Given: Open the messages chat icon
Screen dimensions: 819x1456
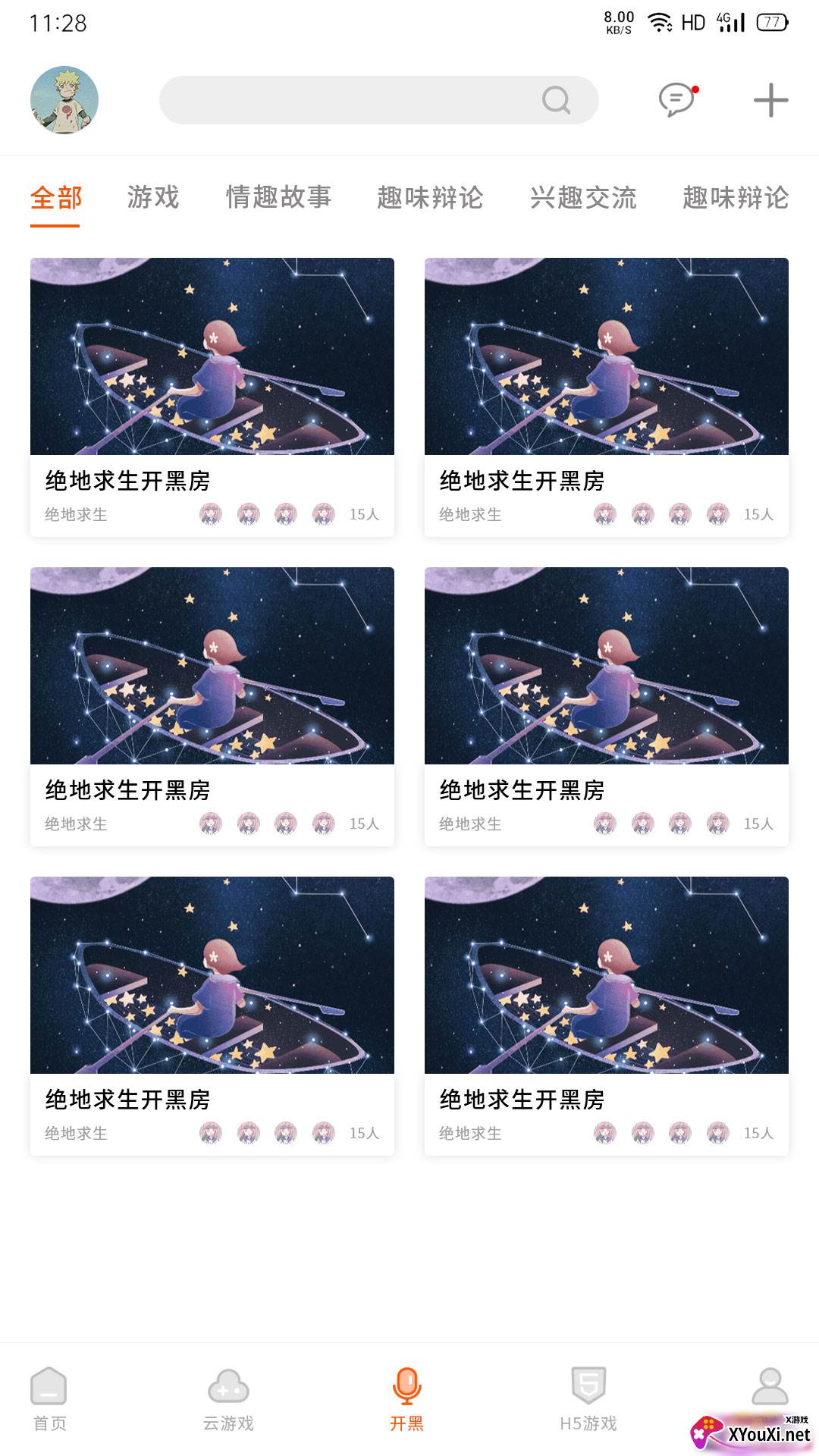Looking at the screenshot, I should tap(677, 100).
